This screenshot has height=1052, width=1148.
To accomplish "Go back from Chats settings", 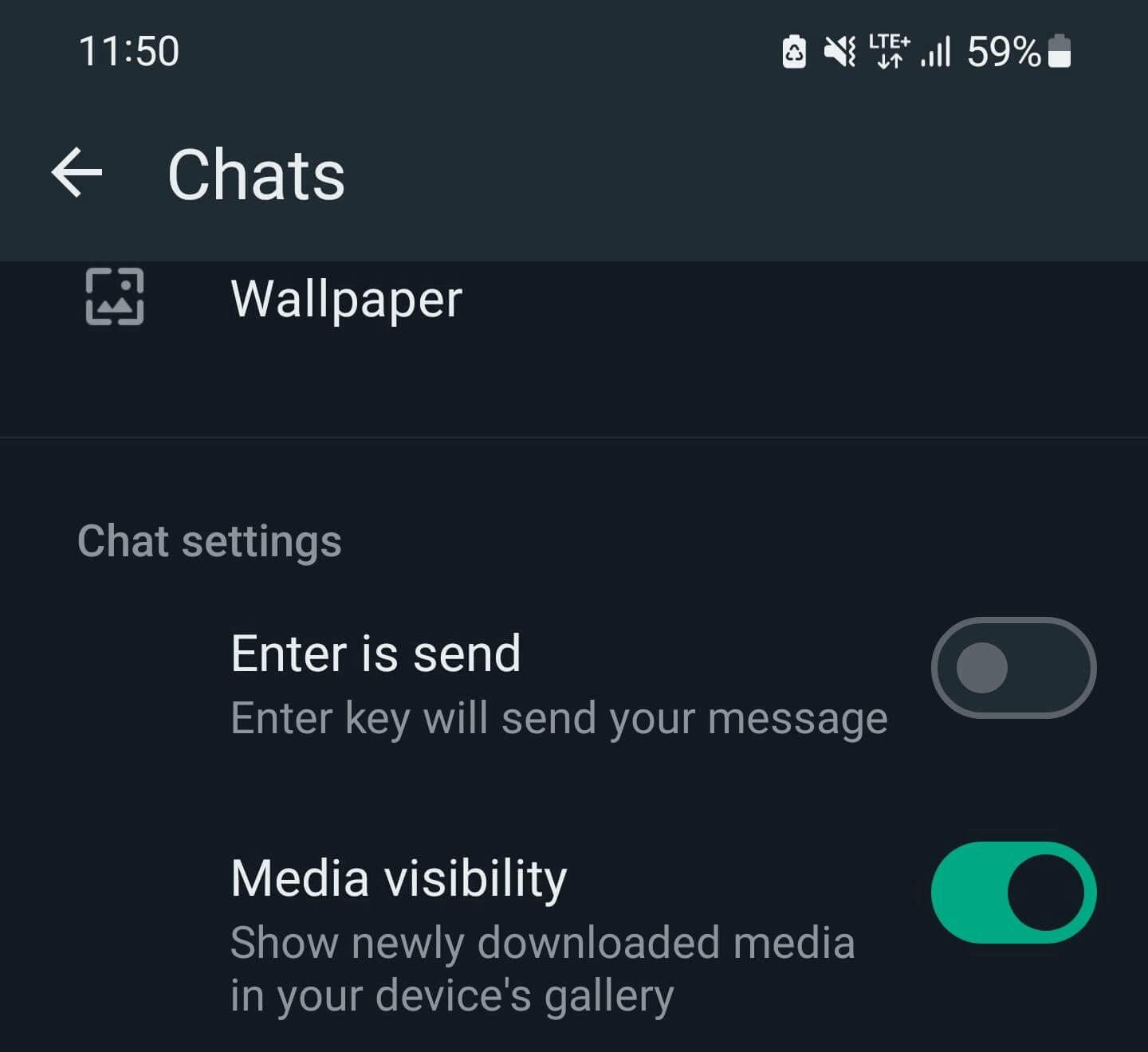I will click(77, 172).
